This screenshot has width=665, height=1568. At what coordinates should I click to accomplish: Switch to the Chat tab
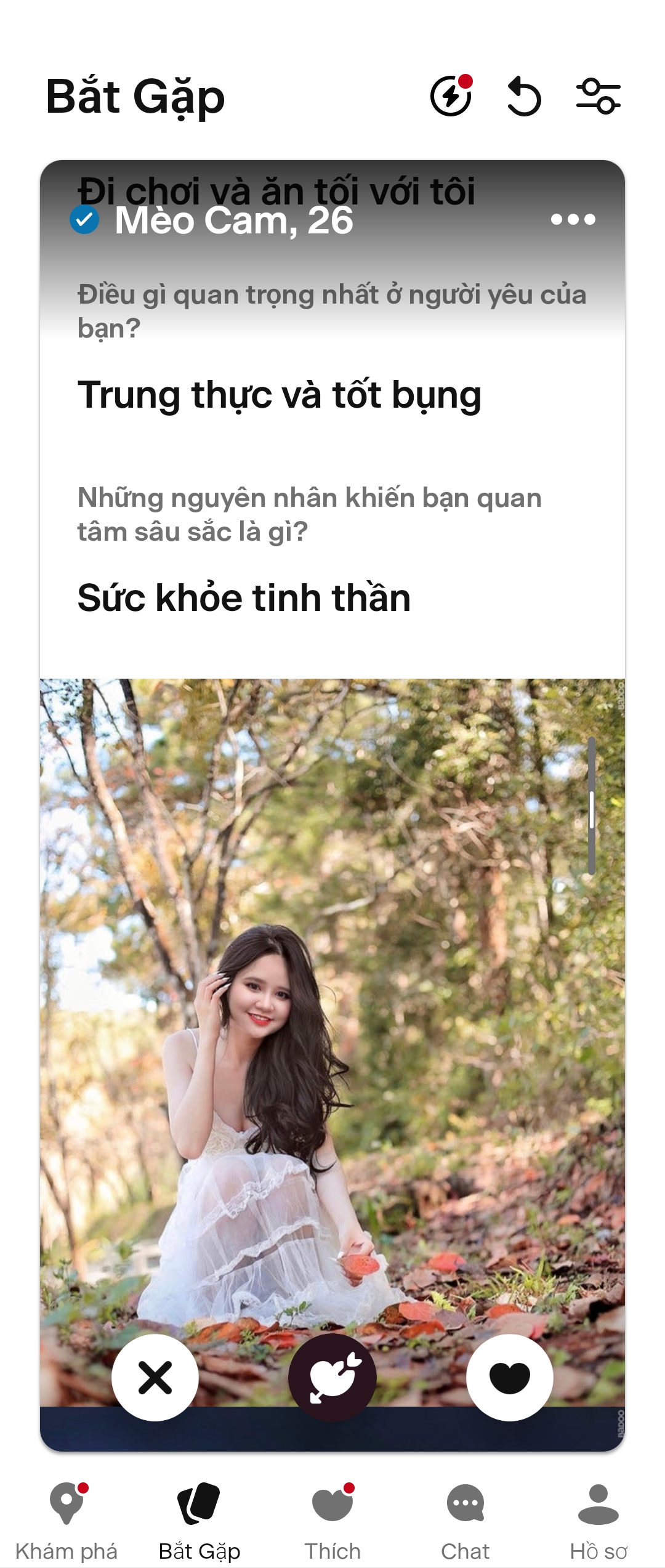(465, 1520)
